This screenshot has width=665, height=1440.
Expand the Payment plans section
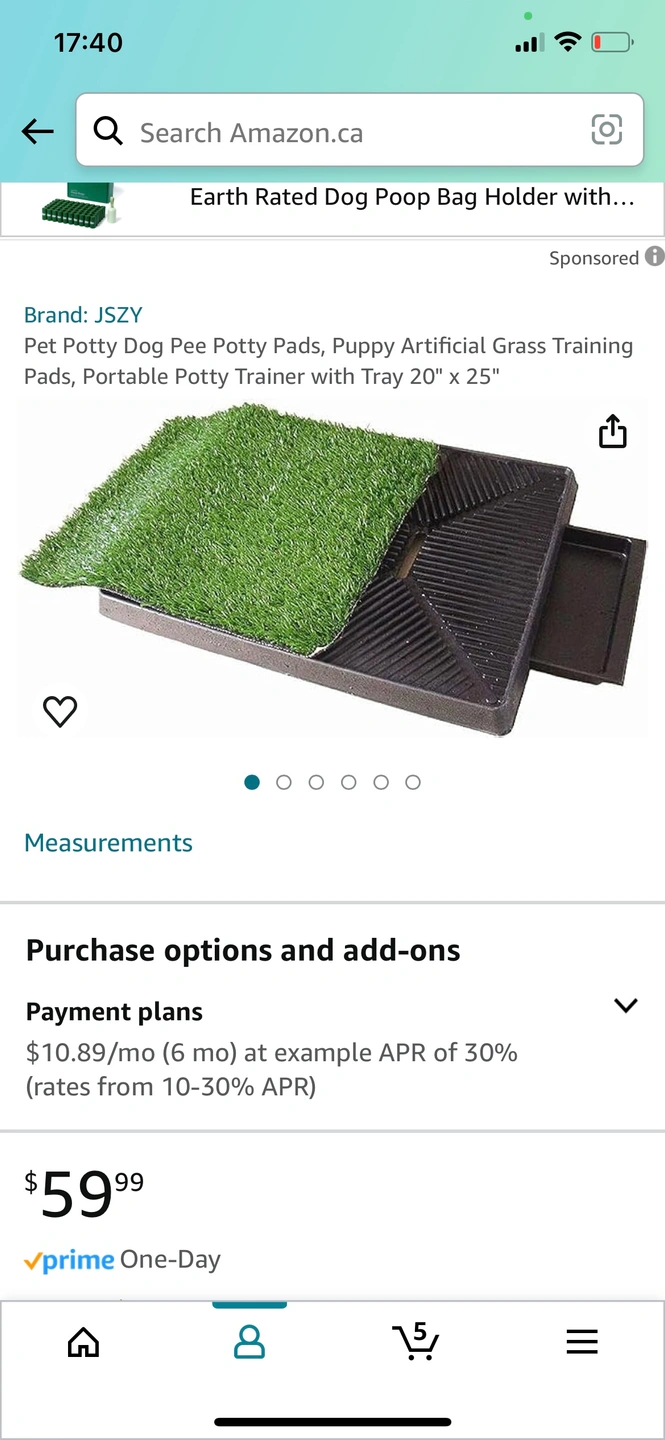click(x=625, y=1006)
